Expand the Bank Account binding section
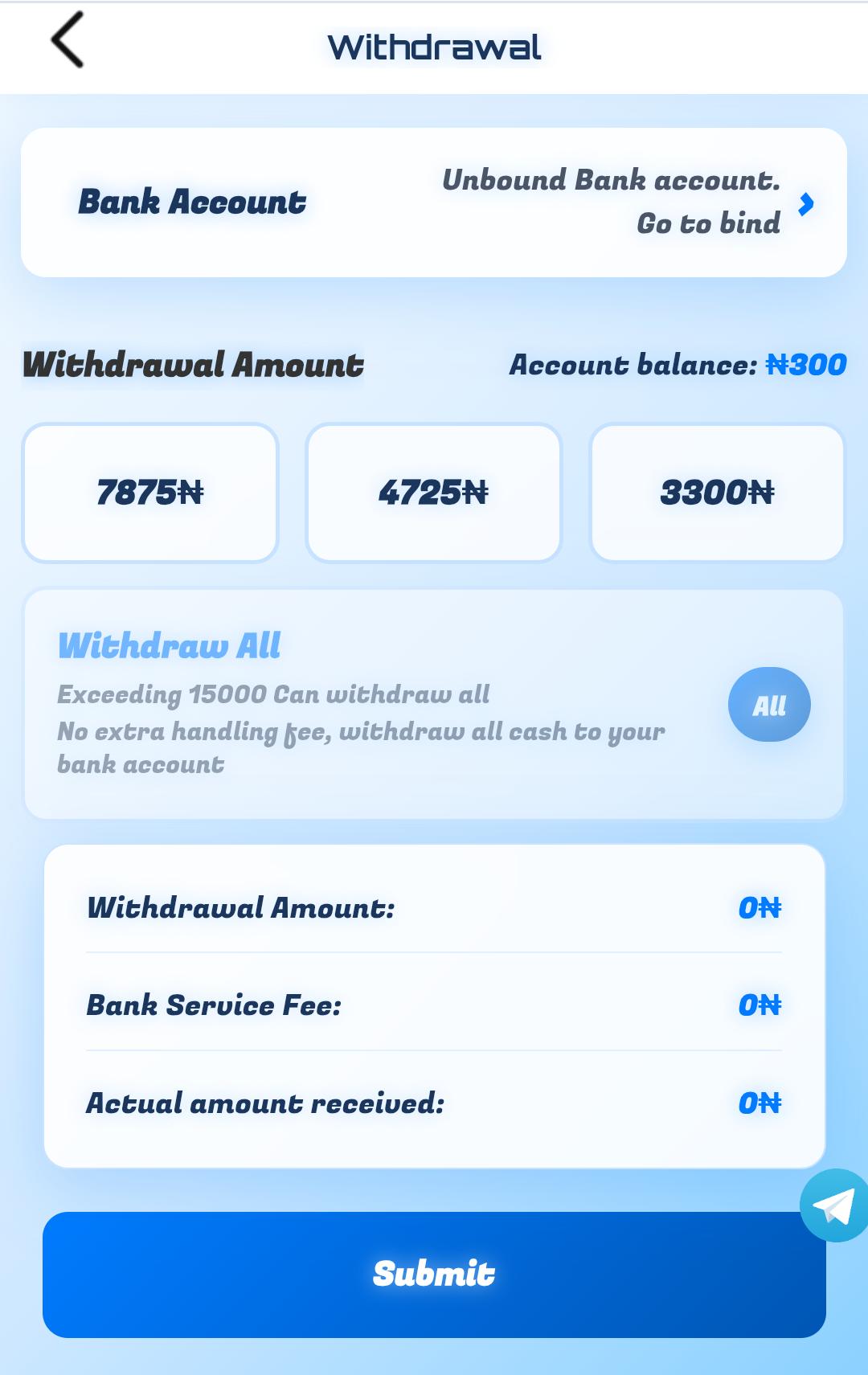 [x=434, y=201]
